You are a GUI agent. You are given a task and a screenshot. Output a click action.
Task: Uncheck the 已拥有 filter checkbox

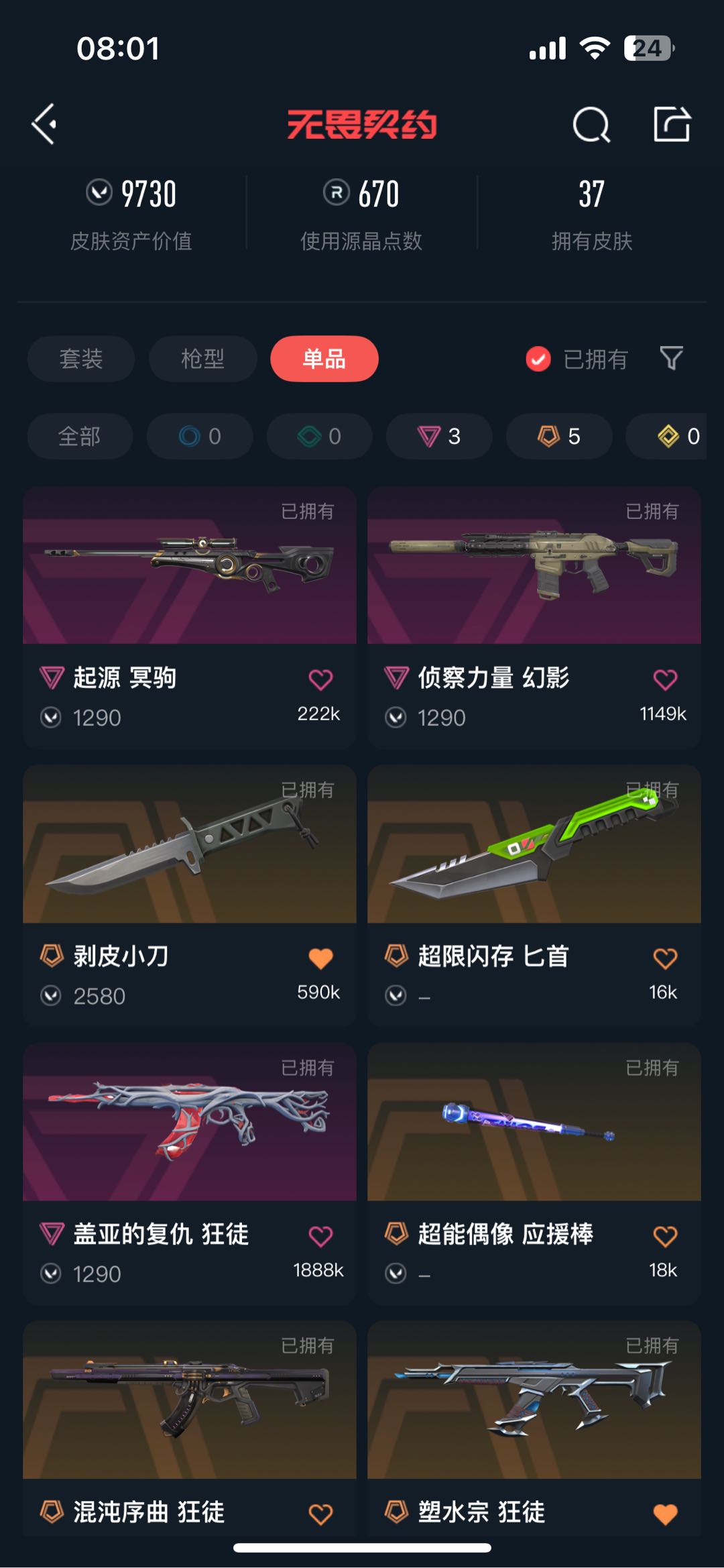[x=538, y=359]
